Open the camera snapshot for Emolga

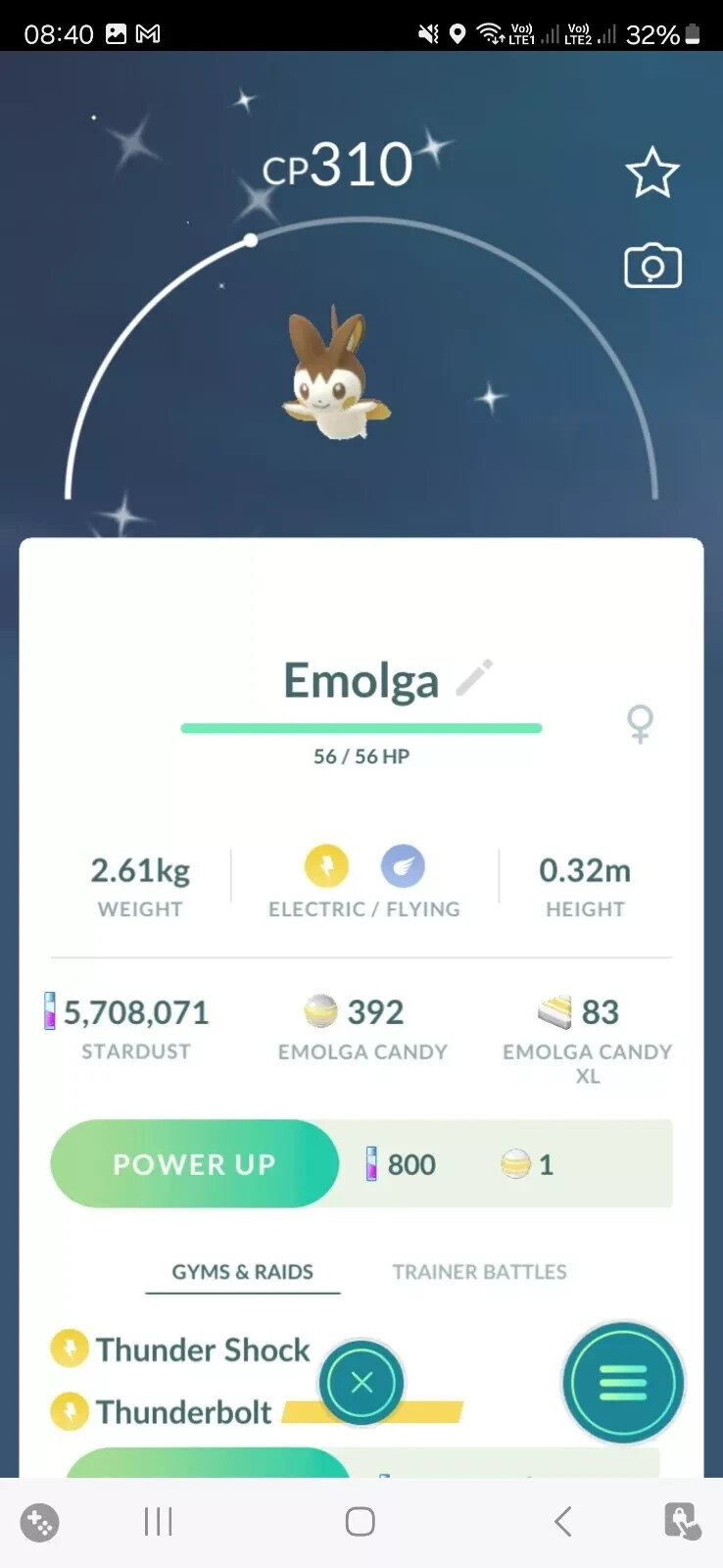coord(652,266)
